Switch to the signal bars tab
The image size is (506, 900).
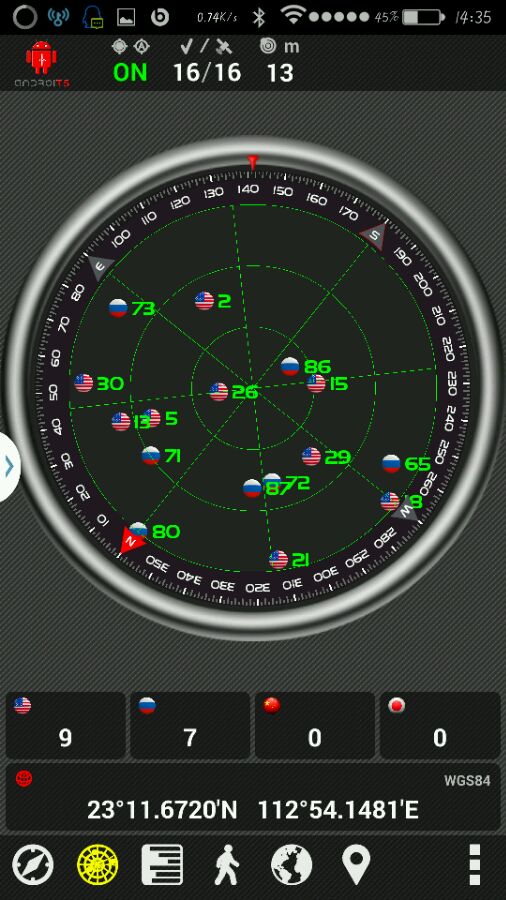pyautogui.click(x=162, y=864)
